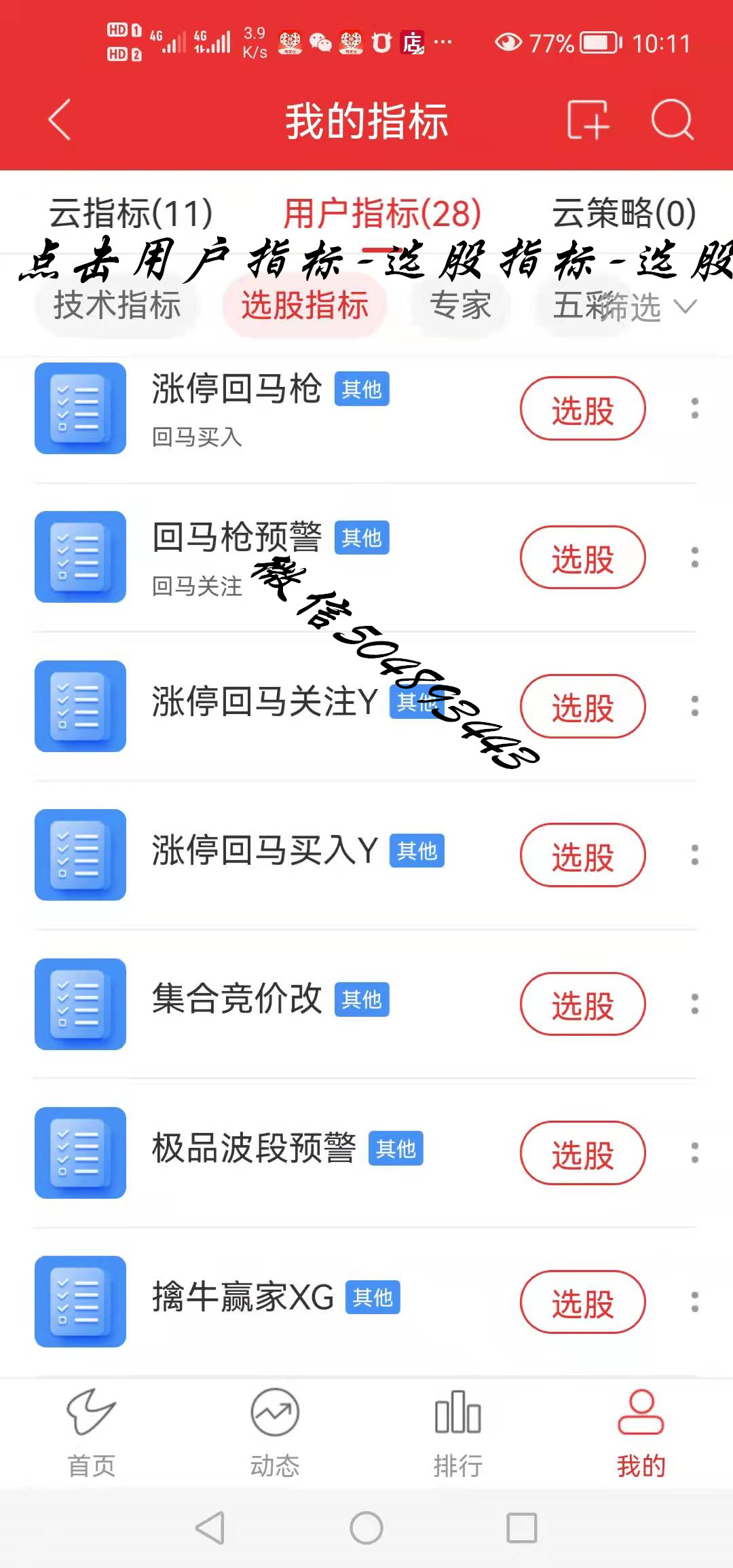Switch to the 云策略(0) tab
The width and height of the screenshot is (733, 1568).
(x=624, y=214)
